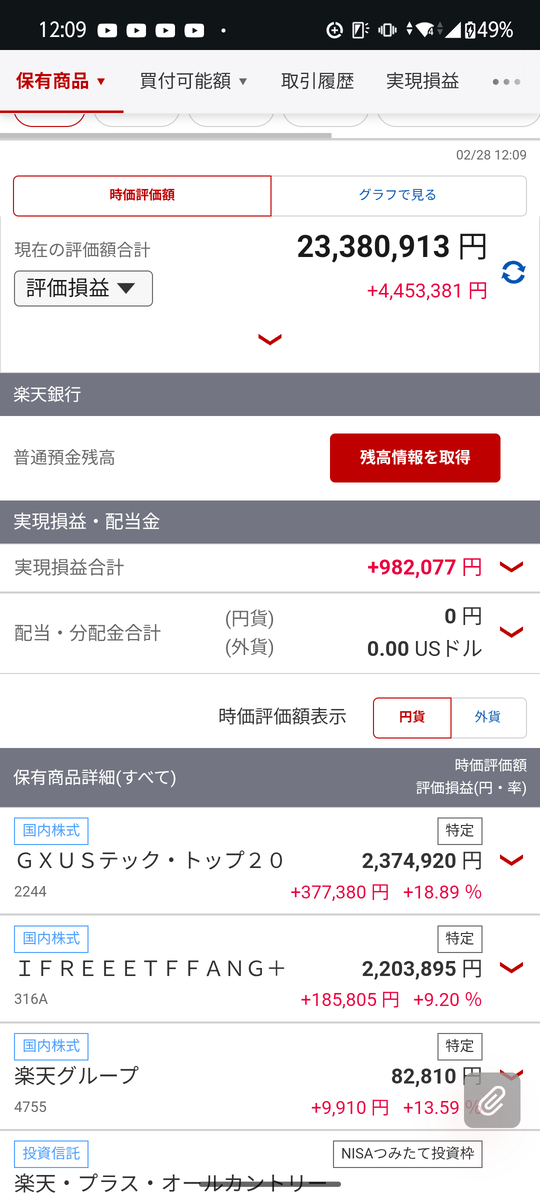Select 円貨 valuation display
The height and width of the screenshot is (1200, 540).
click(x=412, y=717)
